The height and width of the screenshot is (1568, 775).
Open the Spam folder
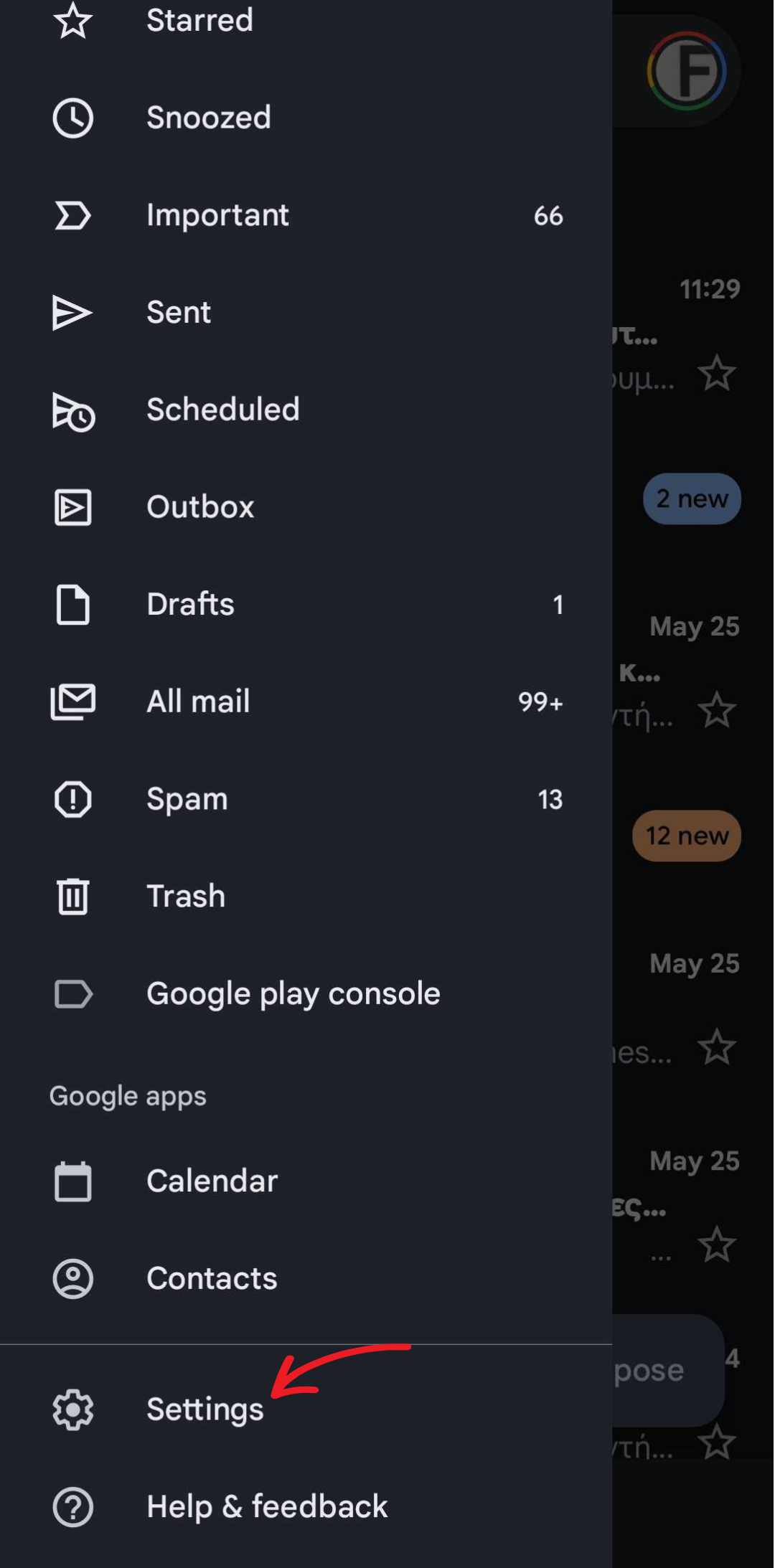[x=187, y=799]
